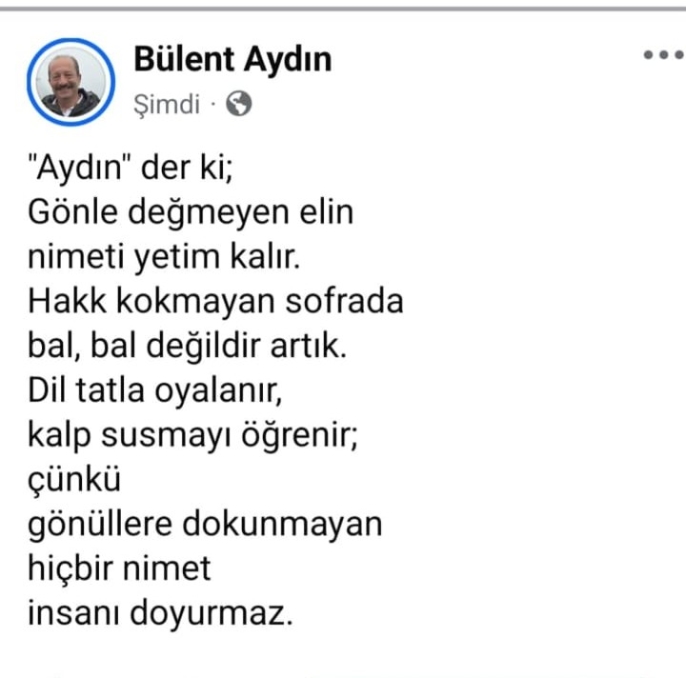686x678 pixels.
Task: Open the post's three-dot overflow menu
Action: [x=663, y=56]
